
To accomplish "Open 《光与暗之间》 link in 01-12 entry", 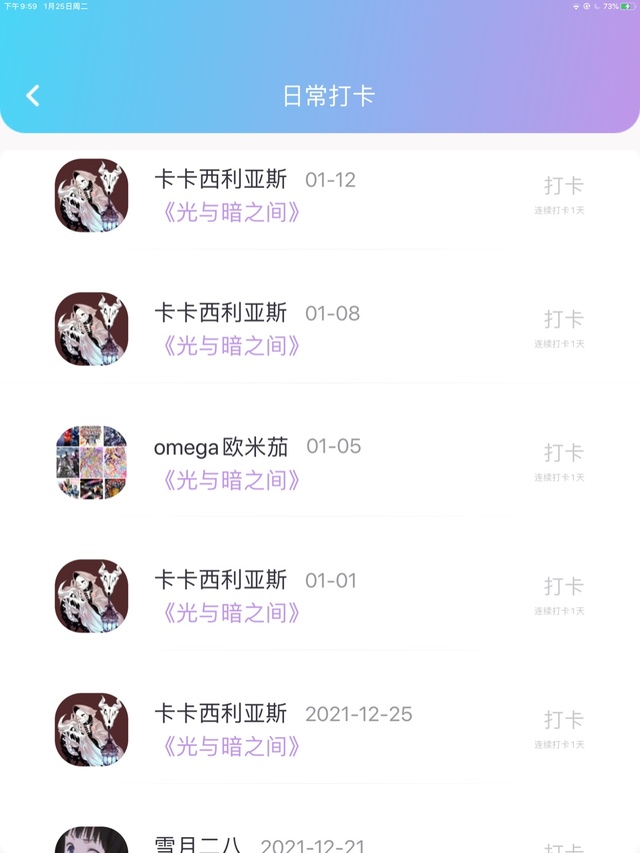I will (x=230, y=212).
